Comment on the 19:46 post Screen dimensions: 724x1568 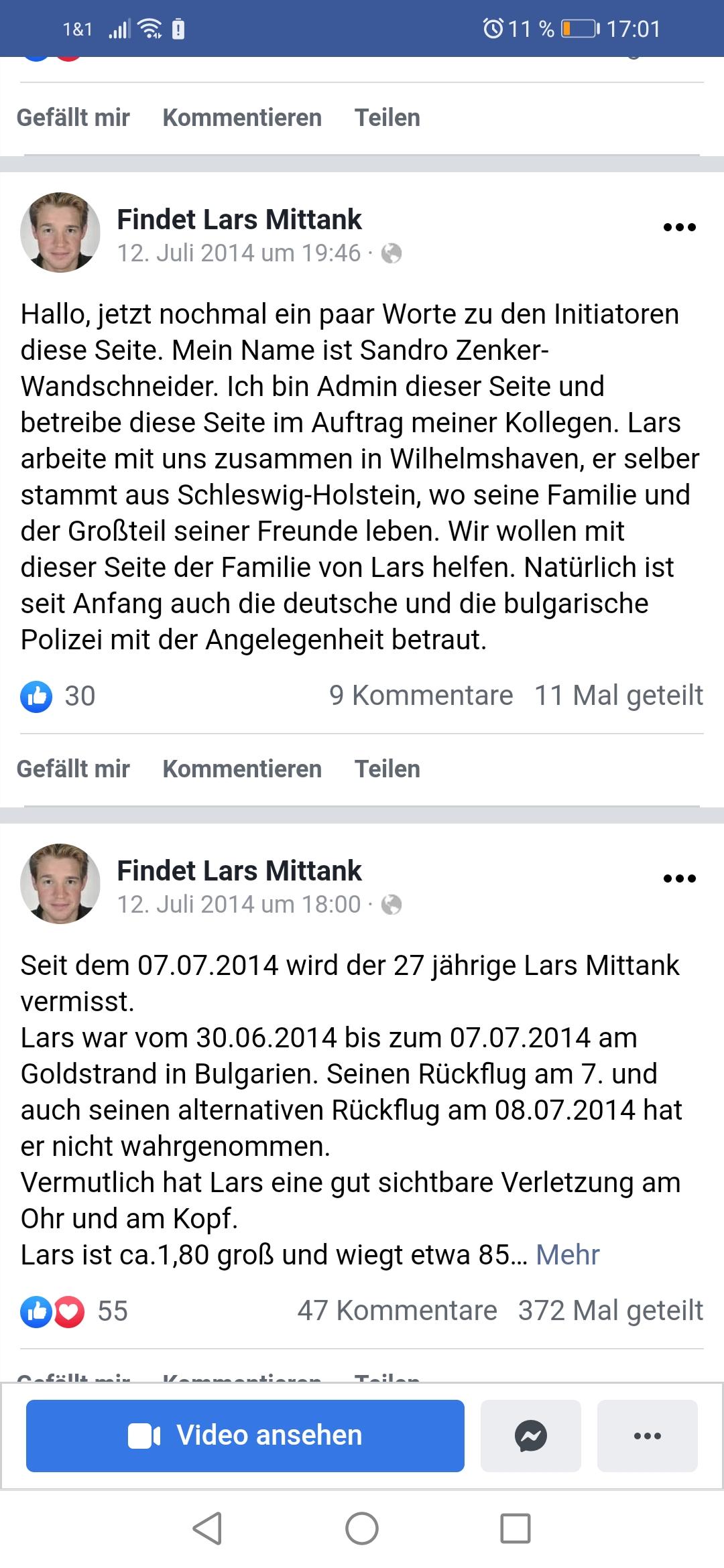[x=242, y=769]
